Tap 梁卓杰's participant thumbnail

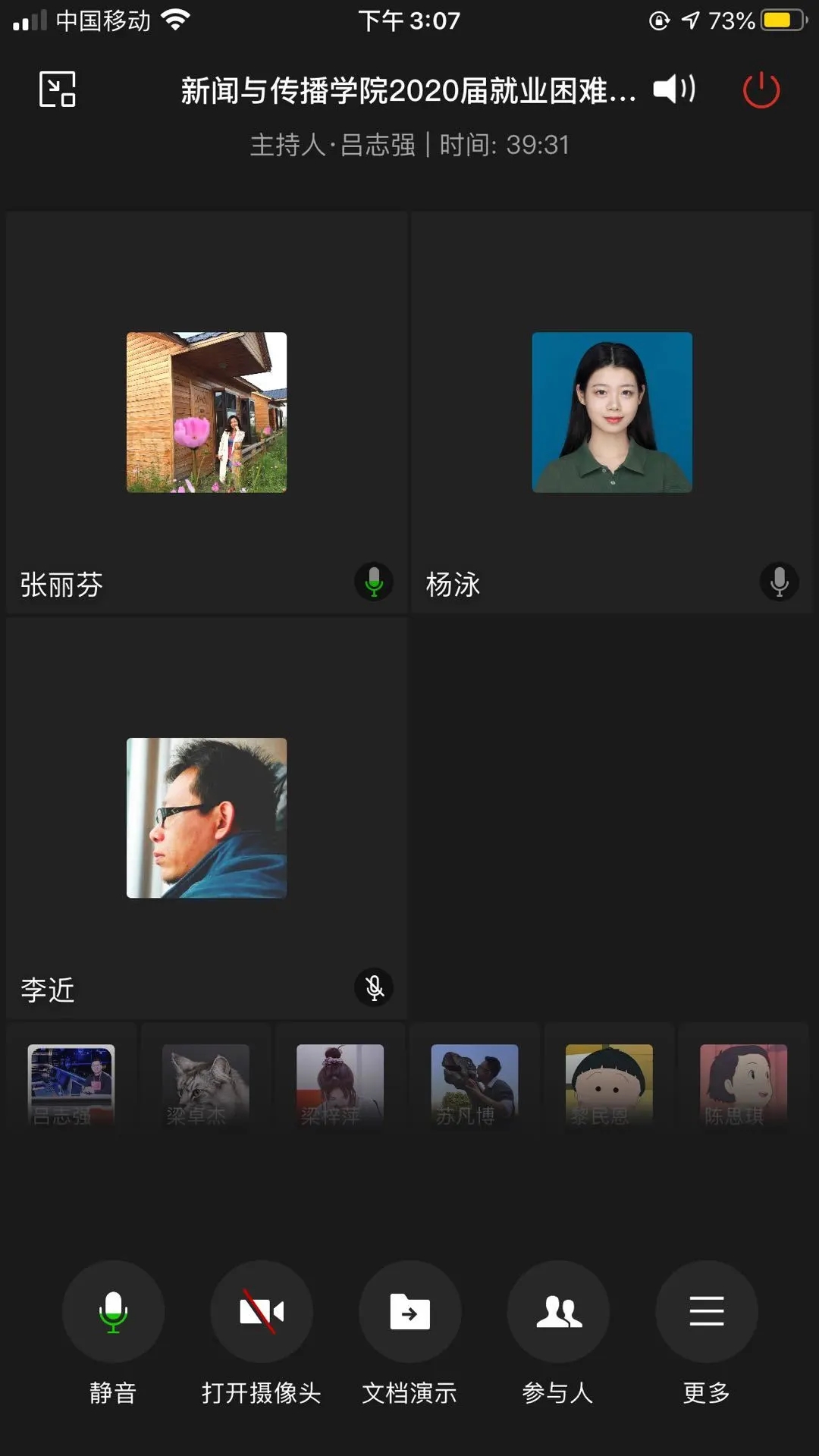pyautogui.click(x=206, y=1083)
